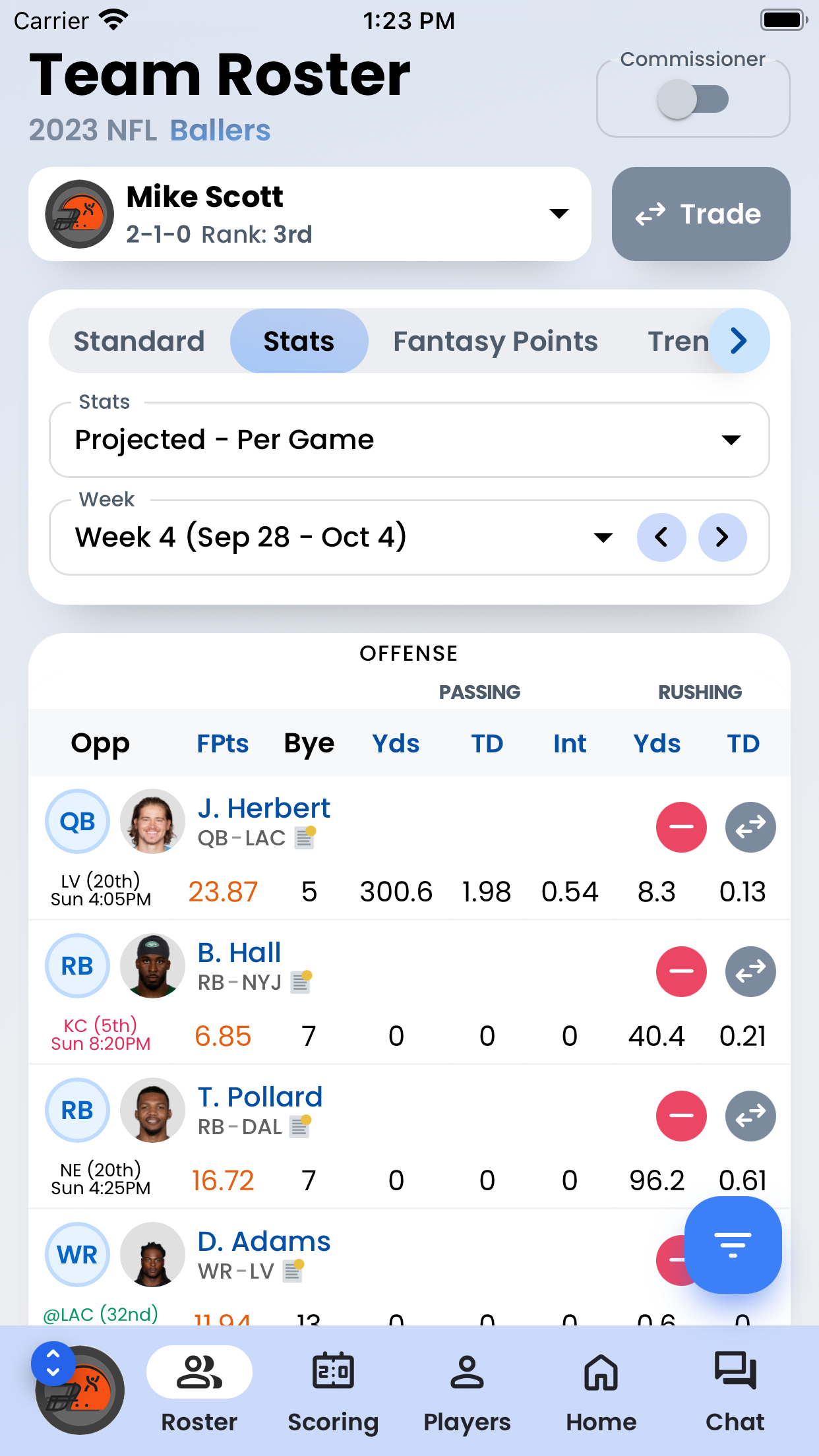Screen dimensions: 819x1456
Task: Open trade options for B. Hall
Action: pos(750,971)
